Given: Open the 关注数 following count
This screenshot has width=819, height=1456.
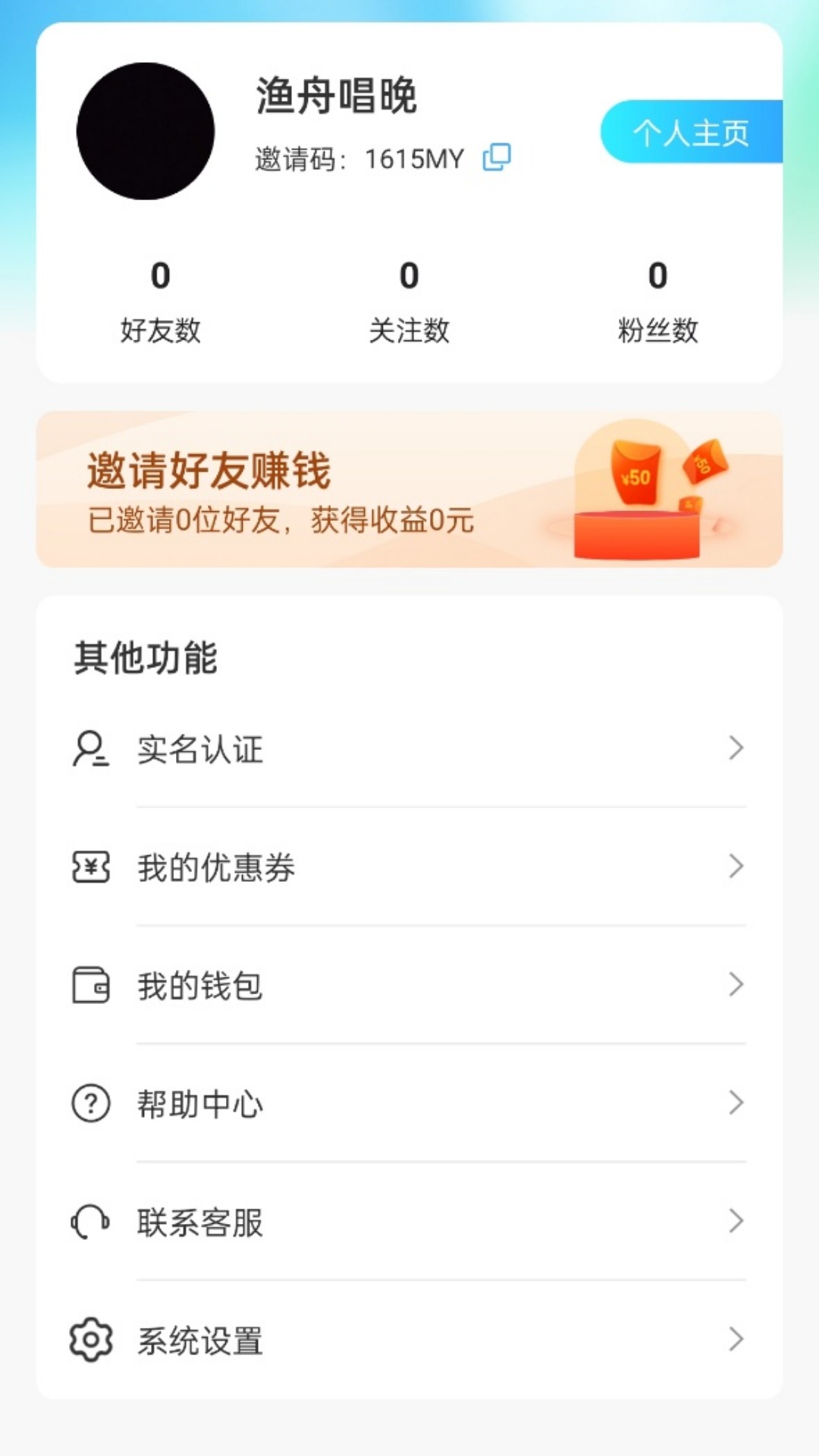Looking at the screenshot, I should 409,301.
